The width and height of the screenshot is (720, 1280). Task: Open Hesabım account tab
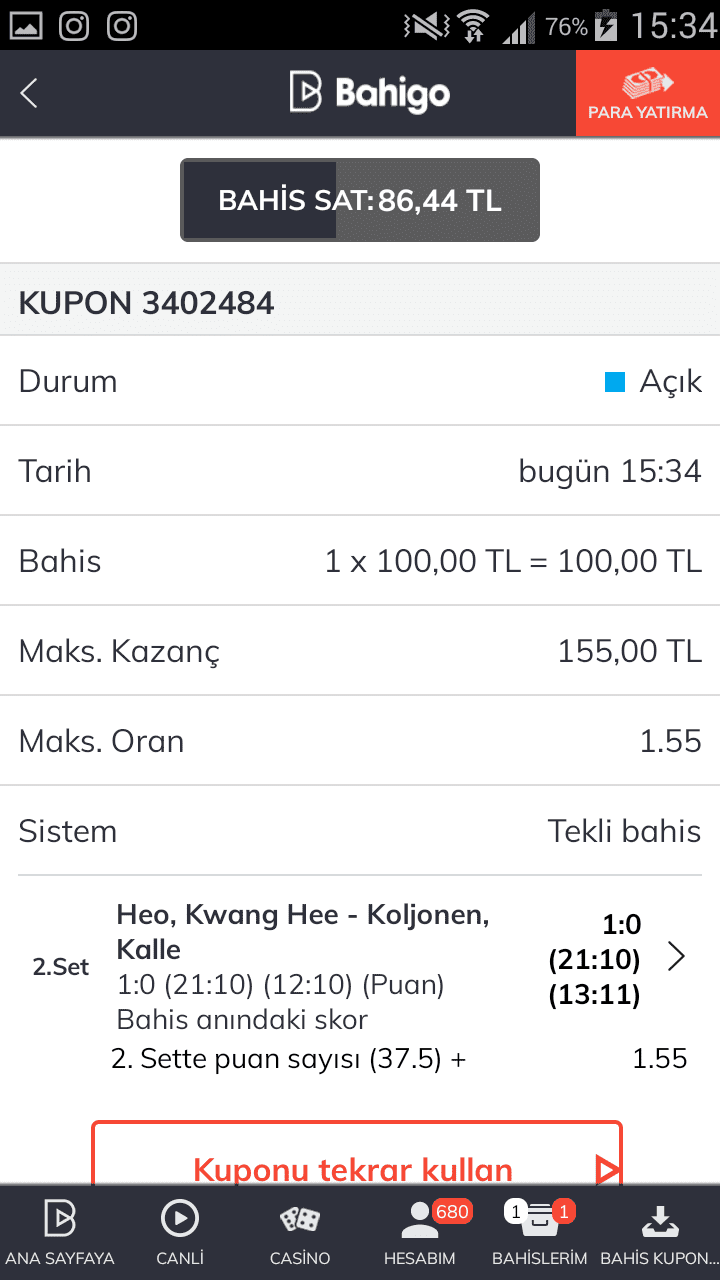[x=420, y=1233]
